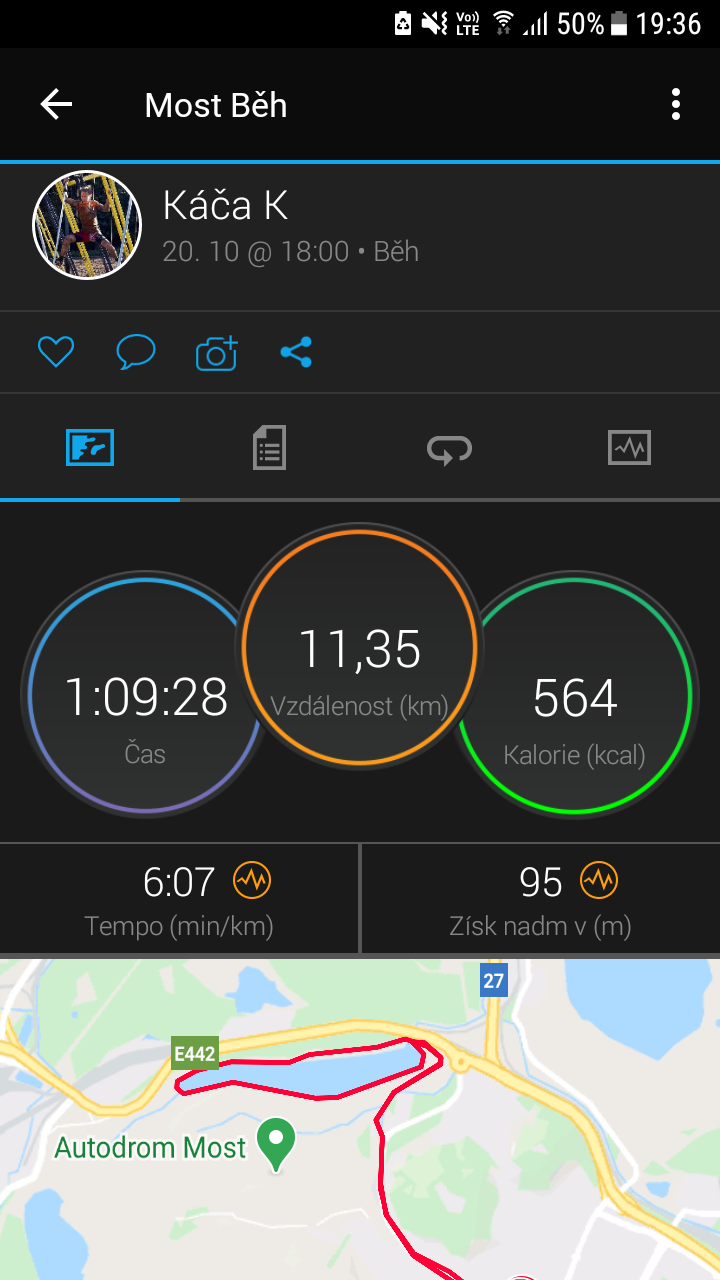Go back using the arrow icon
Screen dimensions: 720x1280
(56, 105)
